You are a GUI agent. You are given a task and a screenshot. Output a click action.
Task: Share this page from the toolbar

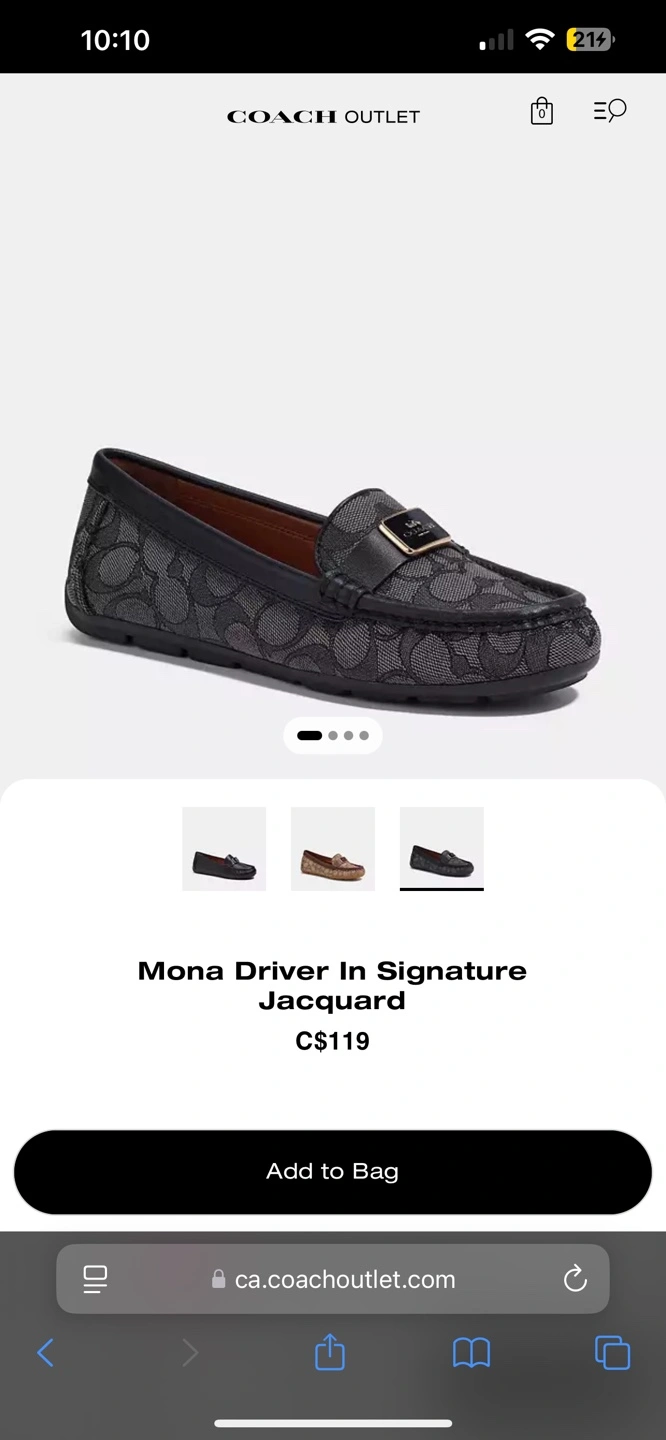point(330,1354)
